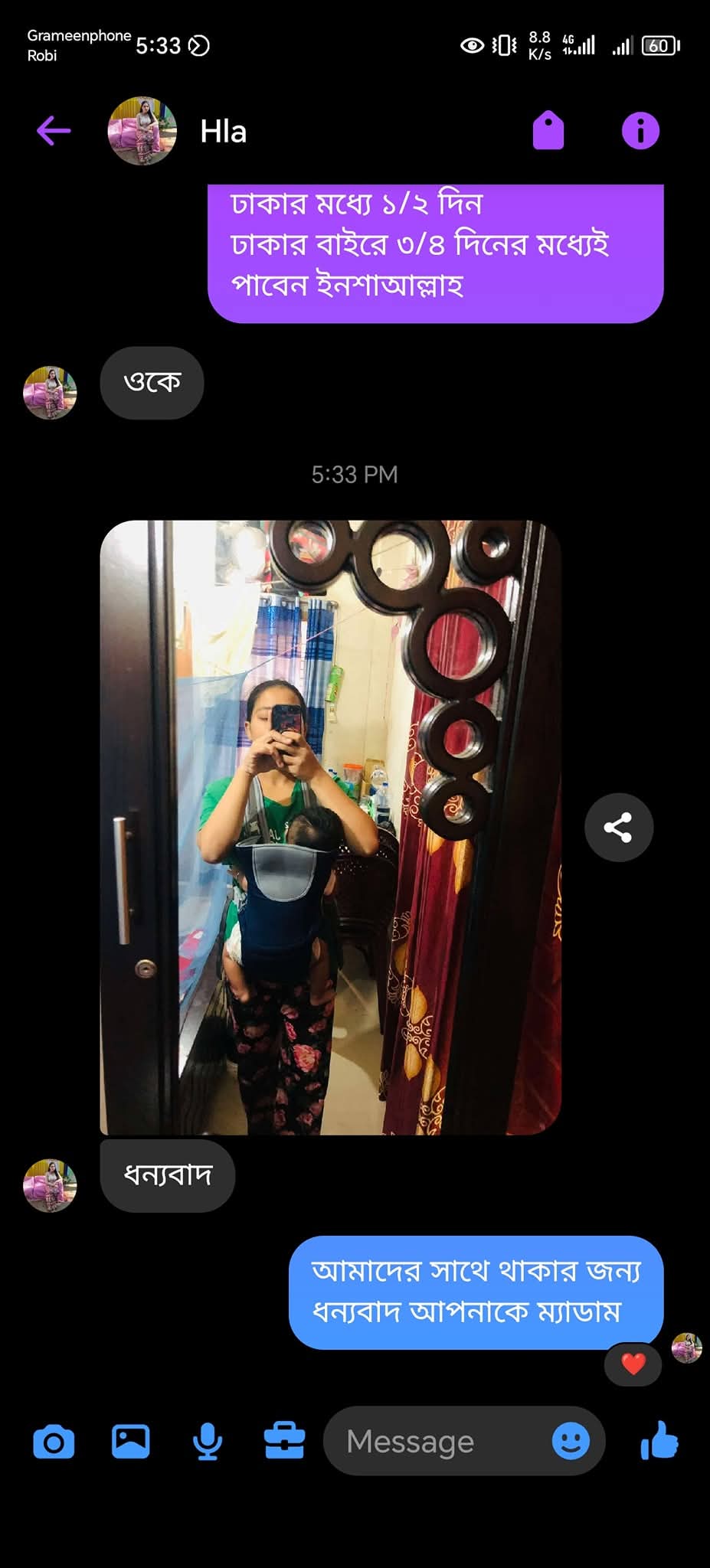
Task: Send a thumbs-up like
Action: 659,1442
